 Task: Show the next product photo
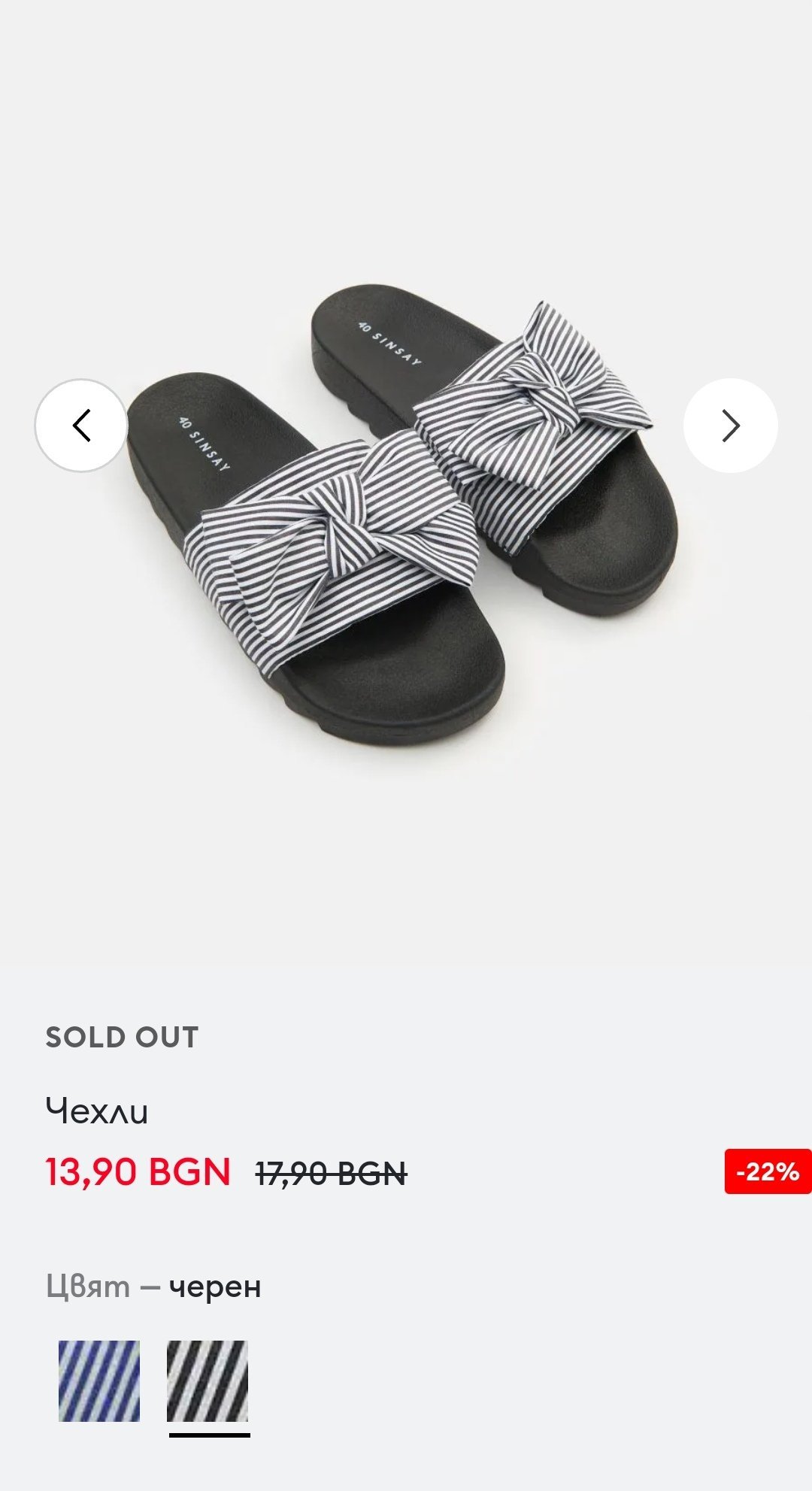tap(730, 426)
